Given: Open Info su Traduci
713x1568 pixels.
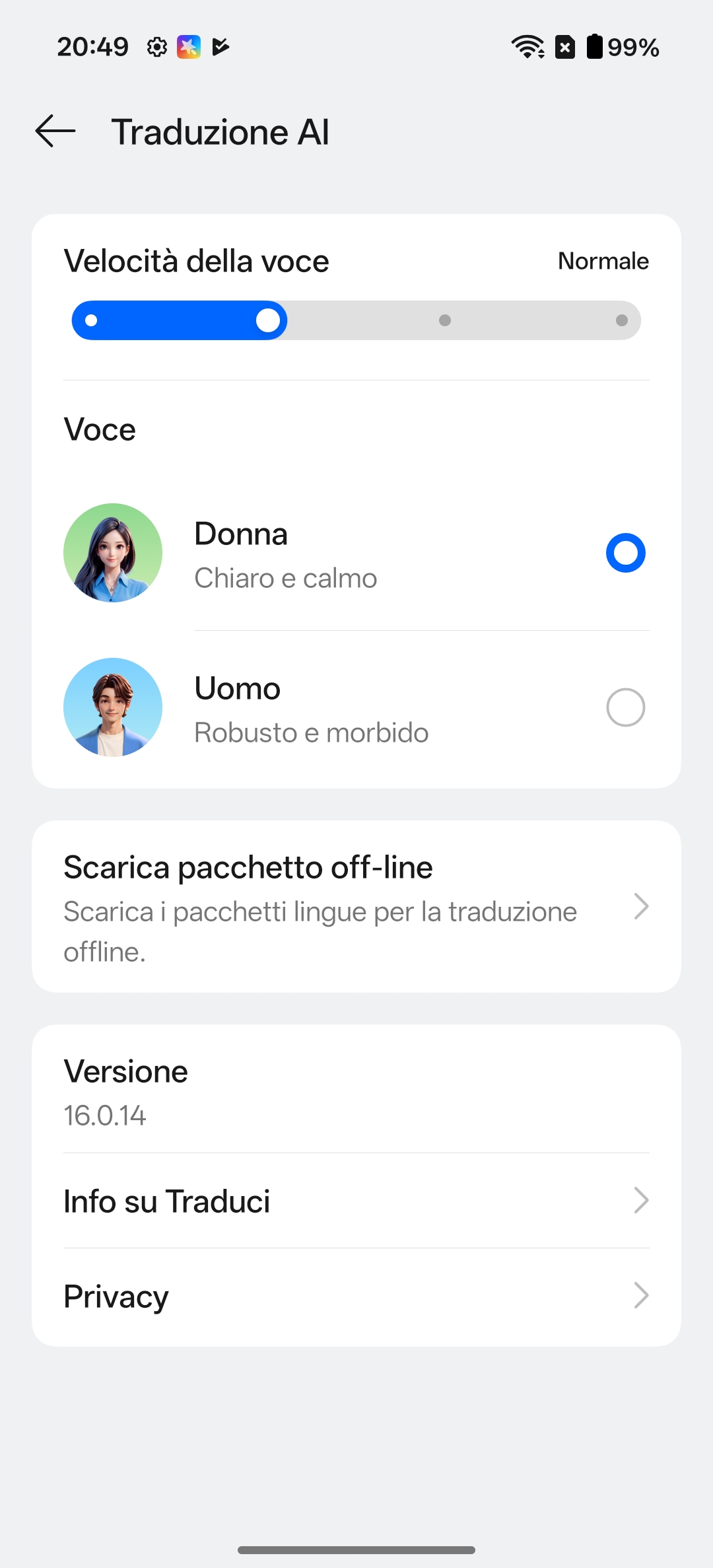Looking at the screenshot, I should pos(356,1201).
